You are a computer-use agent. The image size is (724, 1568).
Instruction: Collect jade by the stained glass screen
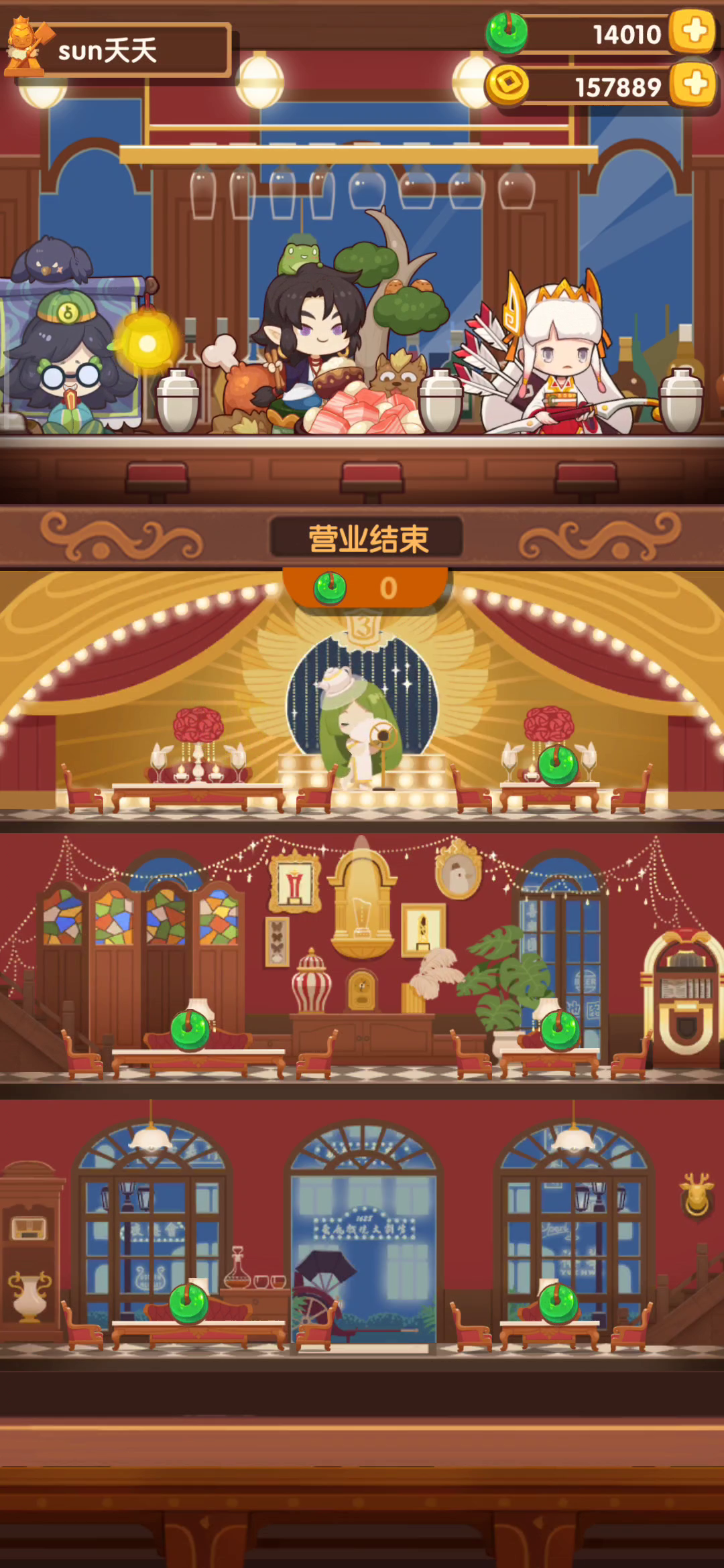(190, 1030)
